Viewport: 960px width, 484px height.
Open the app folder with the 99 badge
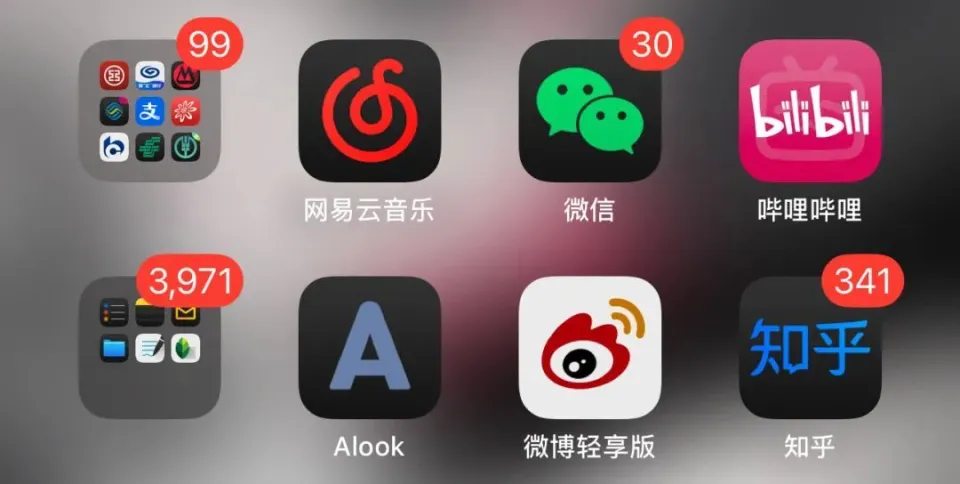[150, 110]
